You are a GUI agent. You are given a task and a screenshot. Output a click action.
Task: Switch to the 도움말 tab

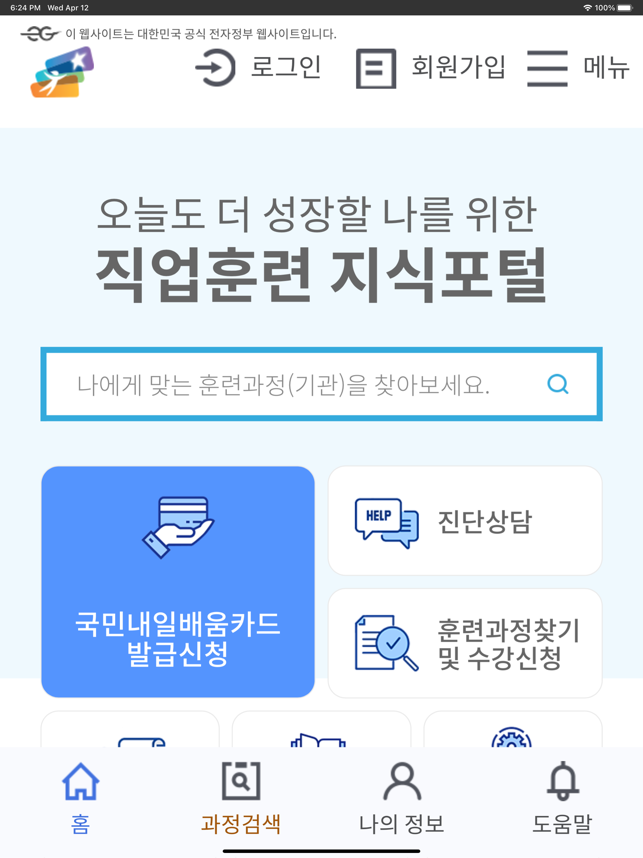click(x=562, y=797)
